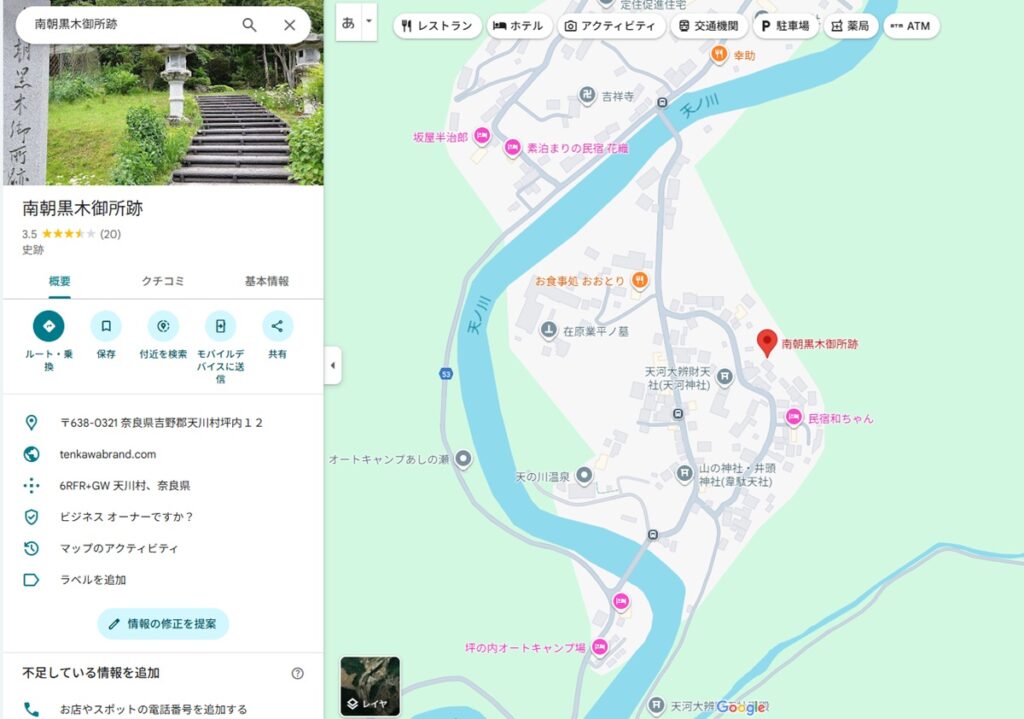The width and height of the screenshot is (1024, 719).
Task: Filter map by レストラン chip
Action: [x=435, y=26]
